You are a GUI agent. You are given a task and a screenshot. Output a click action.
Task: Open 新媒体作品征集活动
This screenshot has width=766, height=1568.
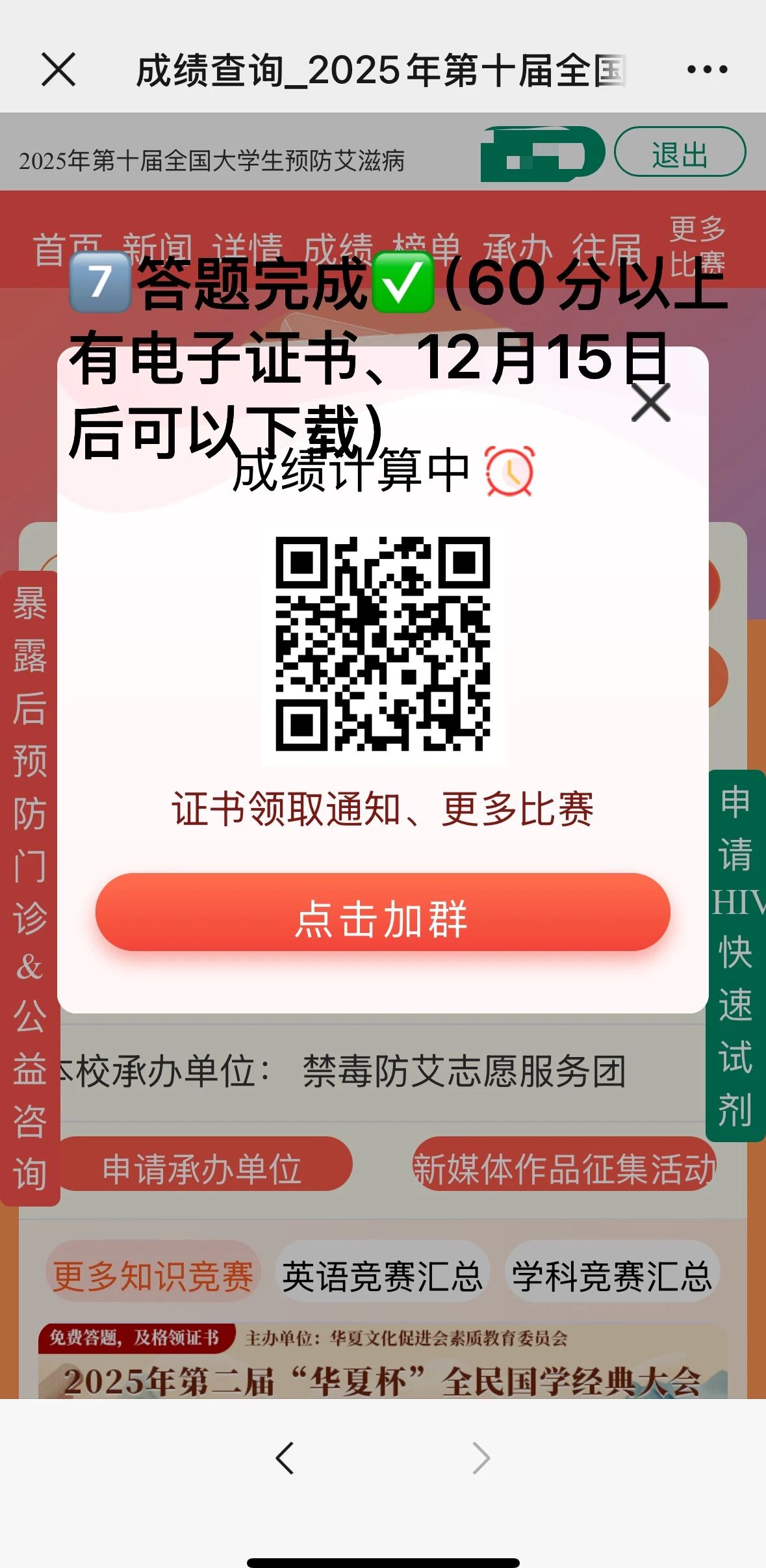point(564,1169)
